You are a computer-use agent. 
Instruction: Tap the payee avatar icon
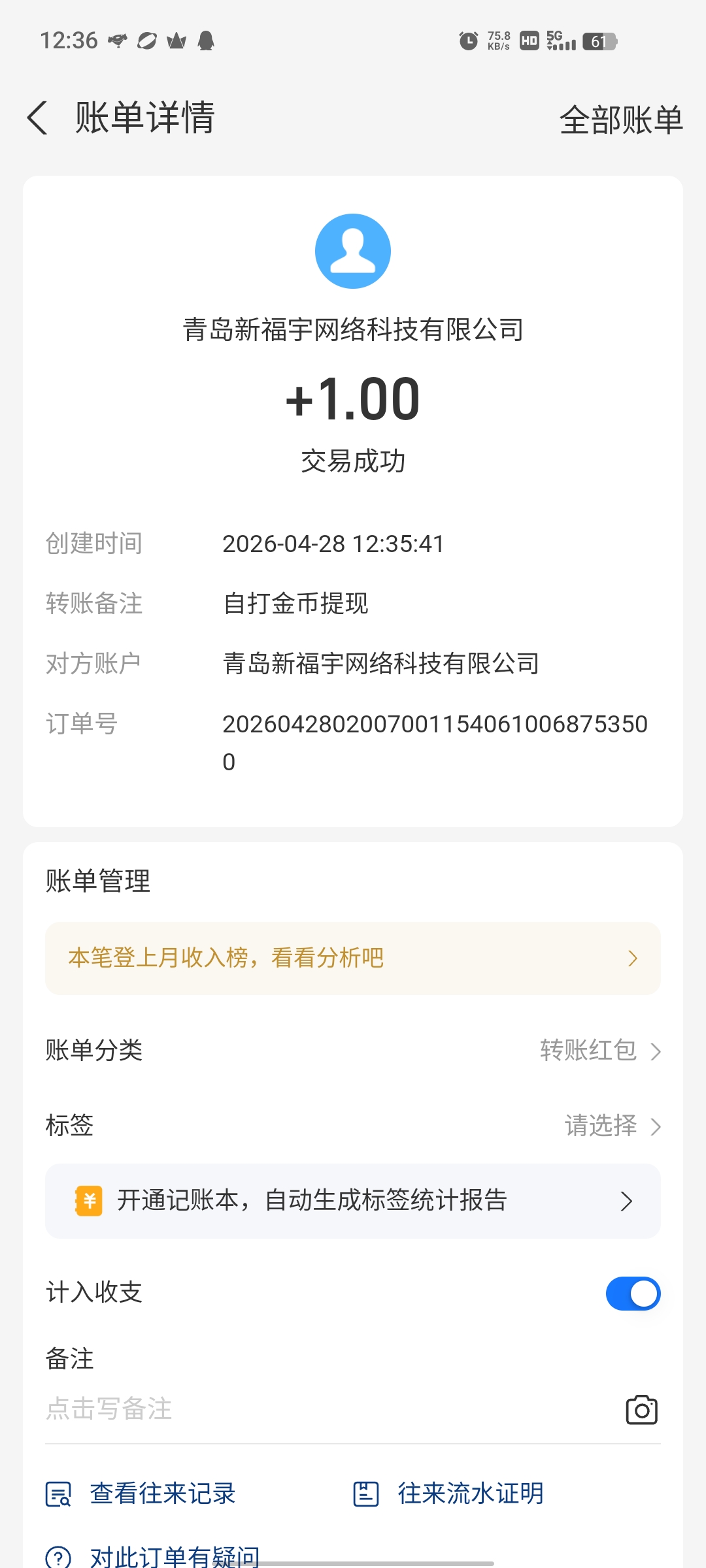(x=353, y=251)
